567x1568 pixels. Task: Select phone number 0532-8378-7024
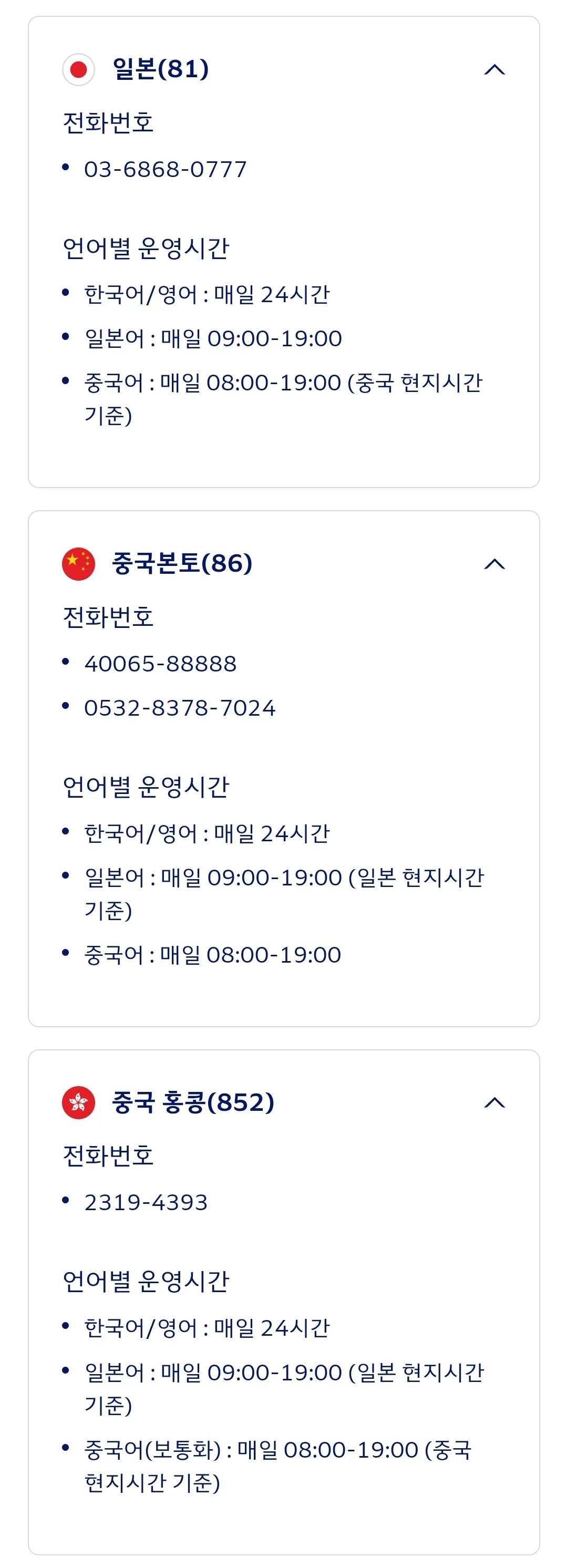click(x=180, y=707)
